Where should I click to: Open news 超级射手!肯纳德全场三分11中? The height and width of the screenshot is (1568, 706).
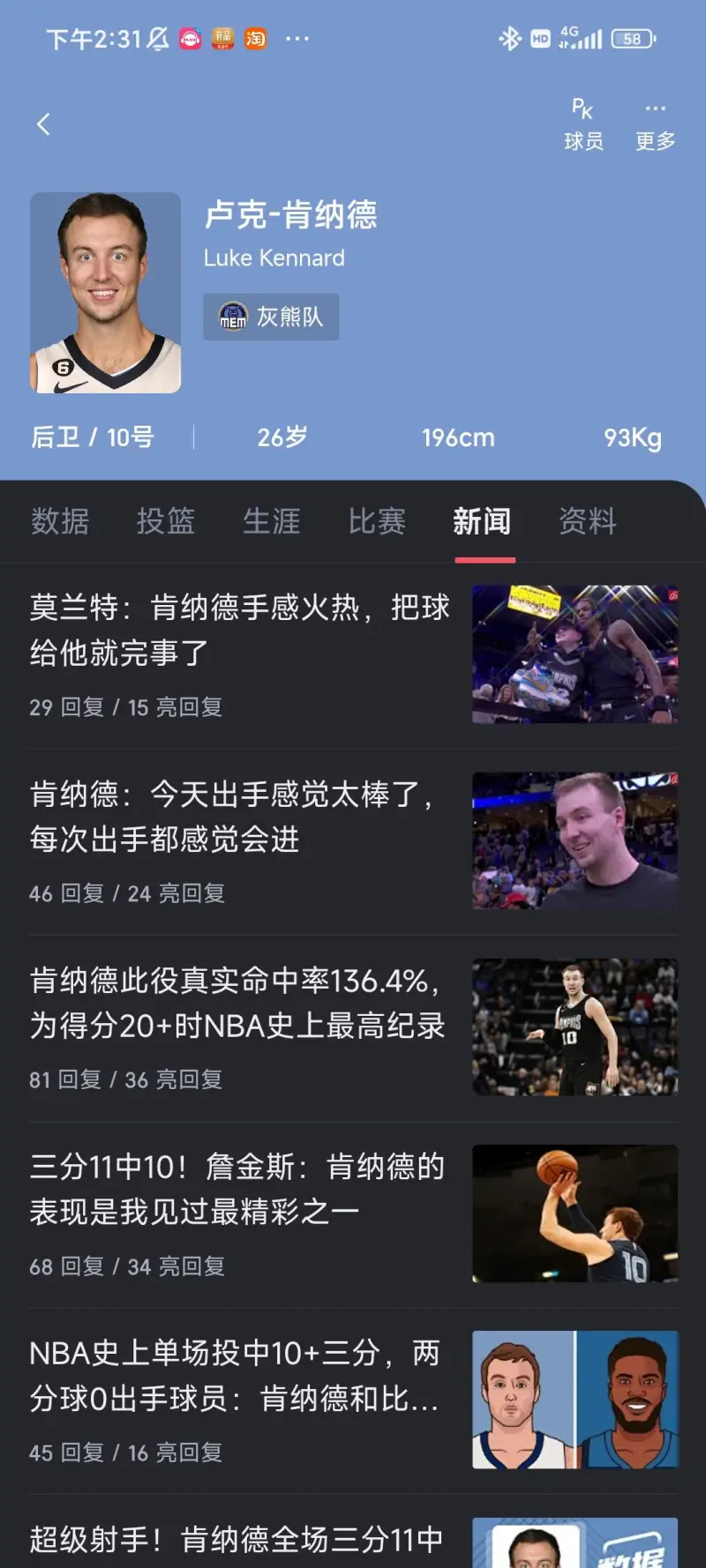pos(237,1540)
